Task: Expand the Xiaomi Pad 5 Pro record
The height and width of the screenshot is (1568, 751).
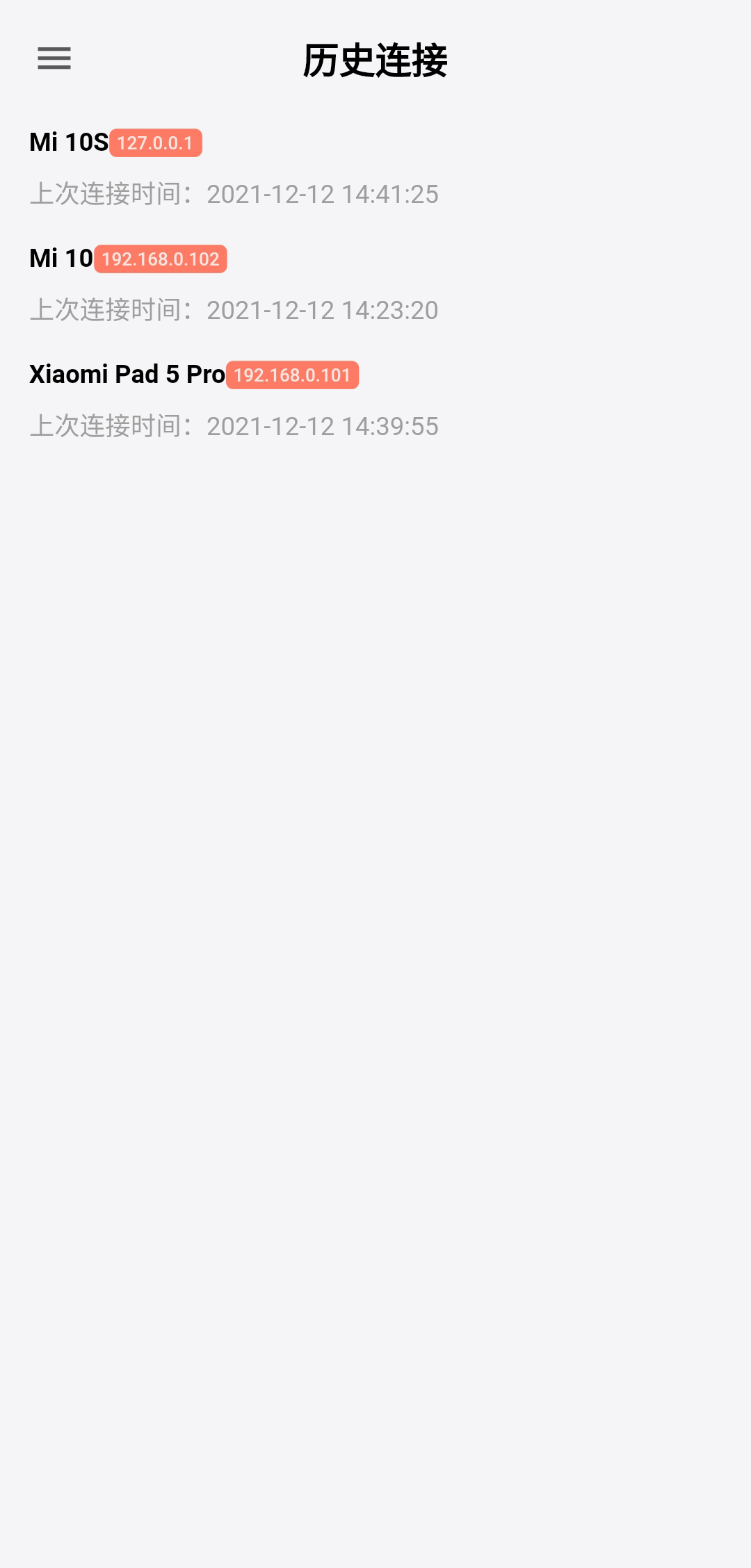Action: click(209, 400)
